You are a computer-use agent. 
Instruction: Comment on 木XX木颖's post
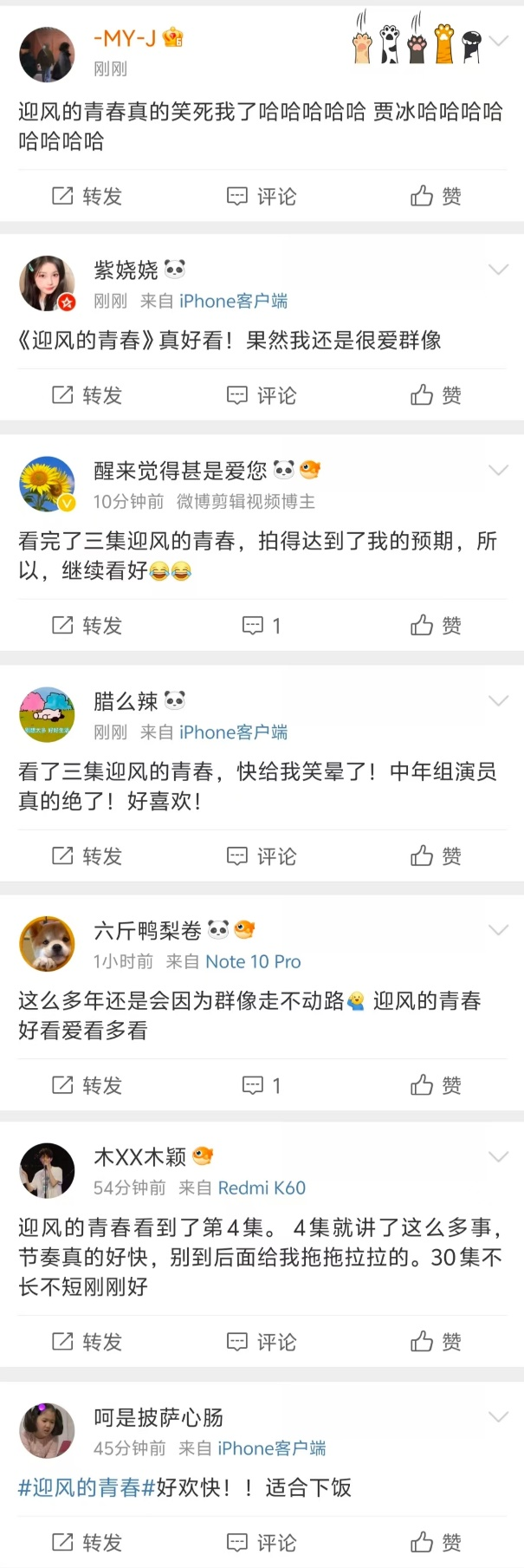coord(262,1342)
